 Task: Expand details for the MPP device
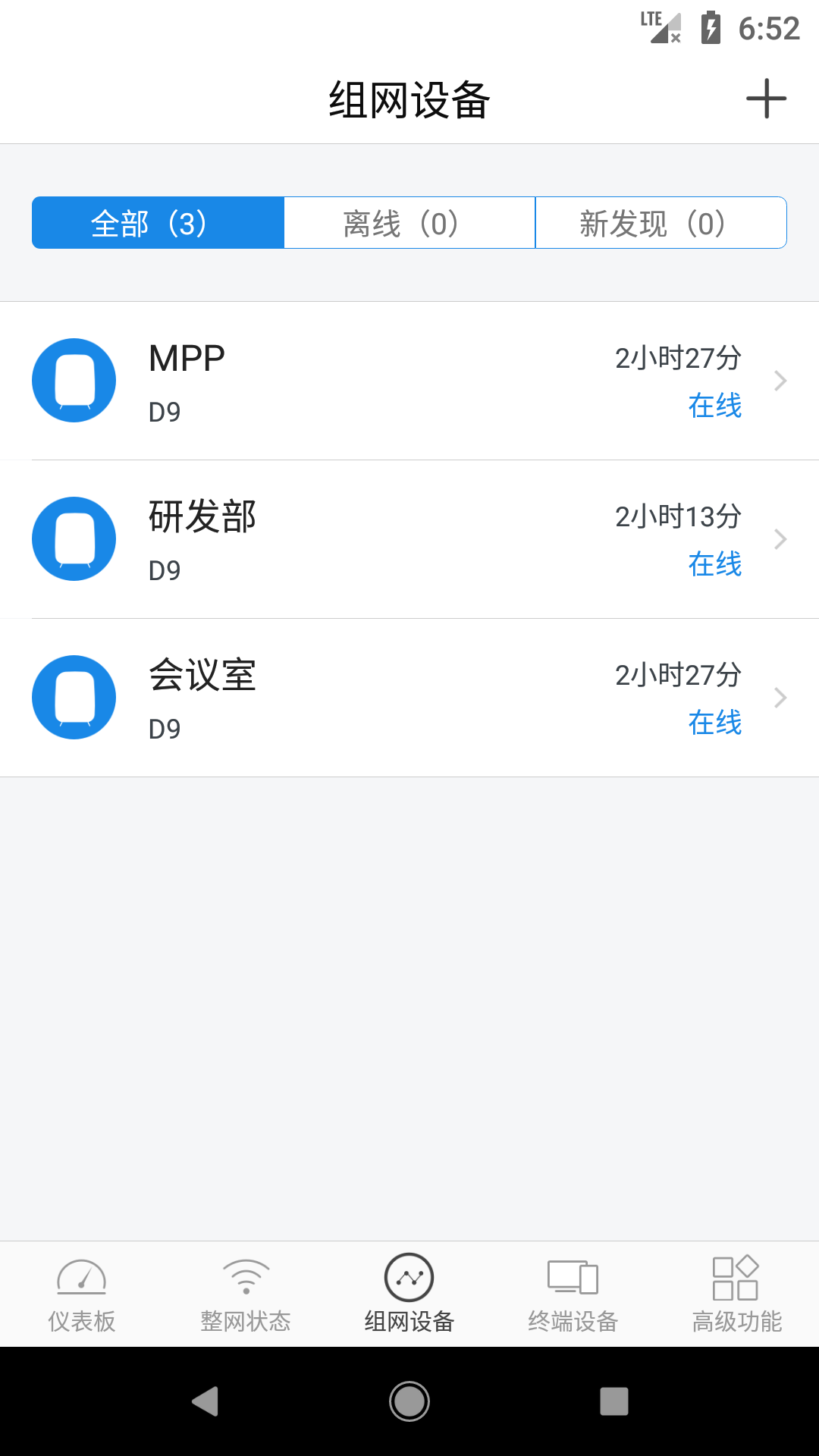click(780, 380)
